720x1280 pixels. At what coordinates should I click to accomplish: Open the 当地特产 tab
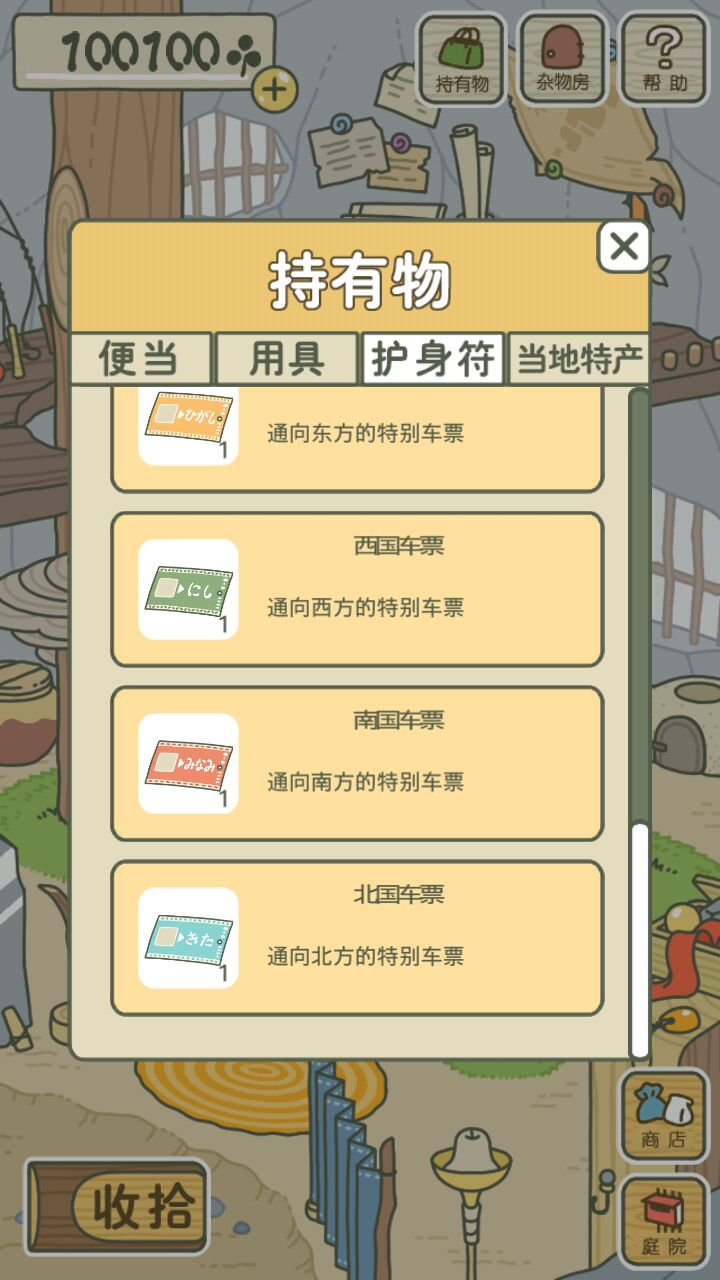[579, 359]
